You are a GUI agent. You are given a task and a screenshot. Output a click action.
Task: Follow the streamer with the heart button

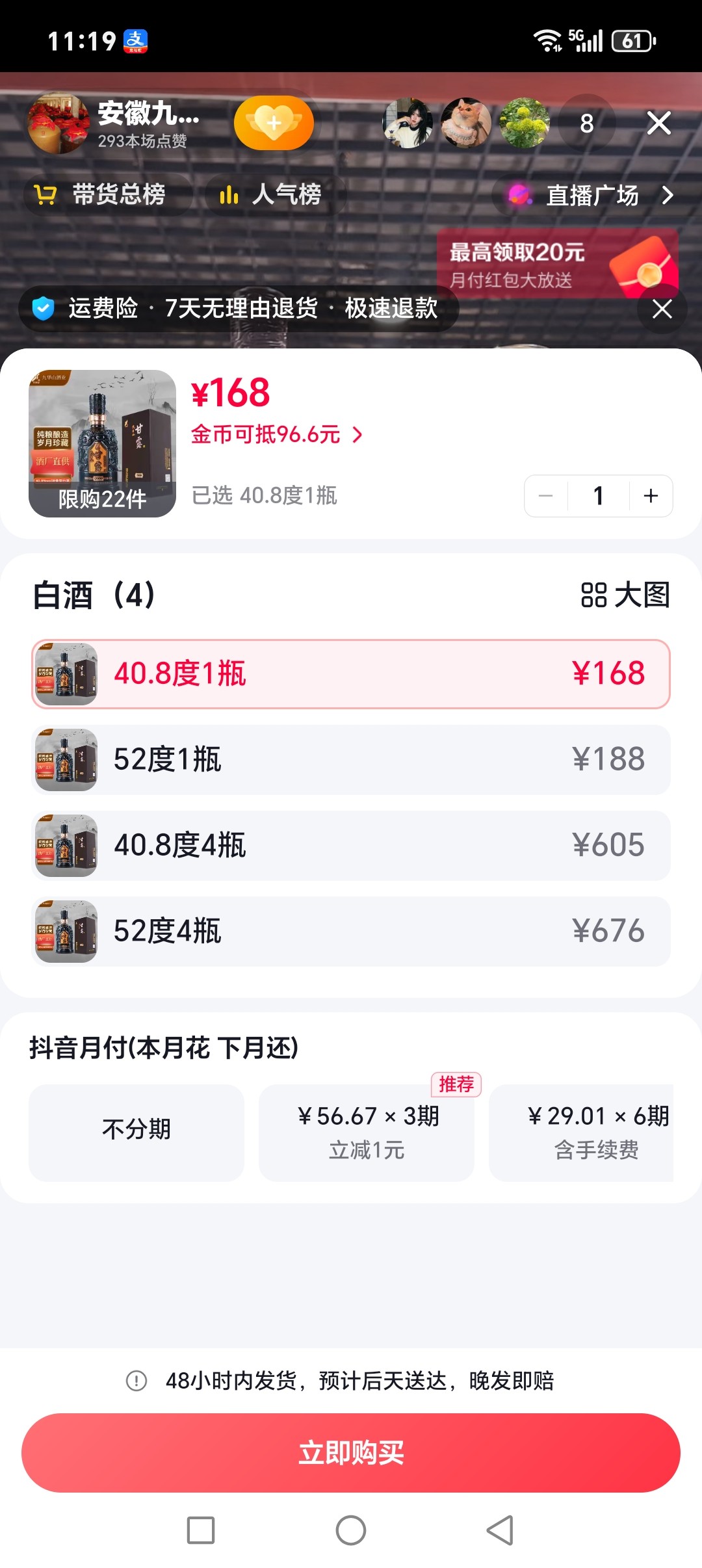coord(274,123)
